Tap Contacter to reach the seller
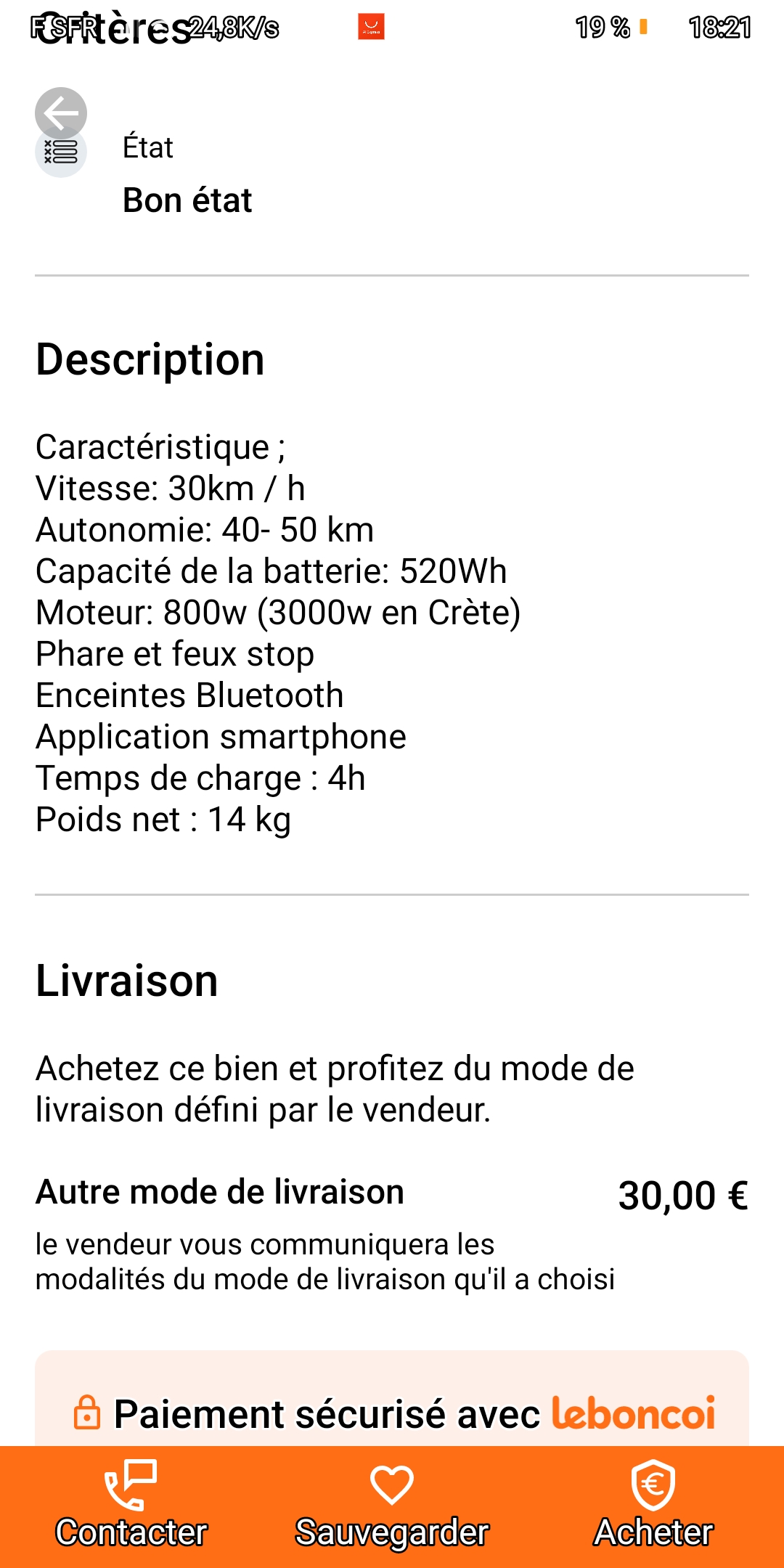The height and width of the screenshot is (1568, 784). point(131,1506)
